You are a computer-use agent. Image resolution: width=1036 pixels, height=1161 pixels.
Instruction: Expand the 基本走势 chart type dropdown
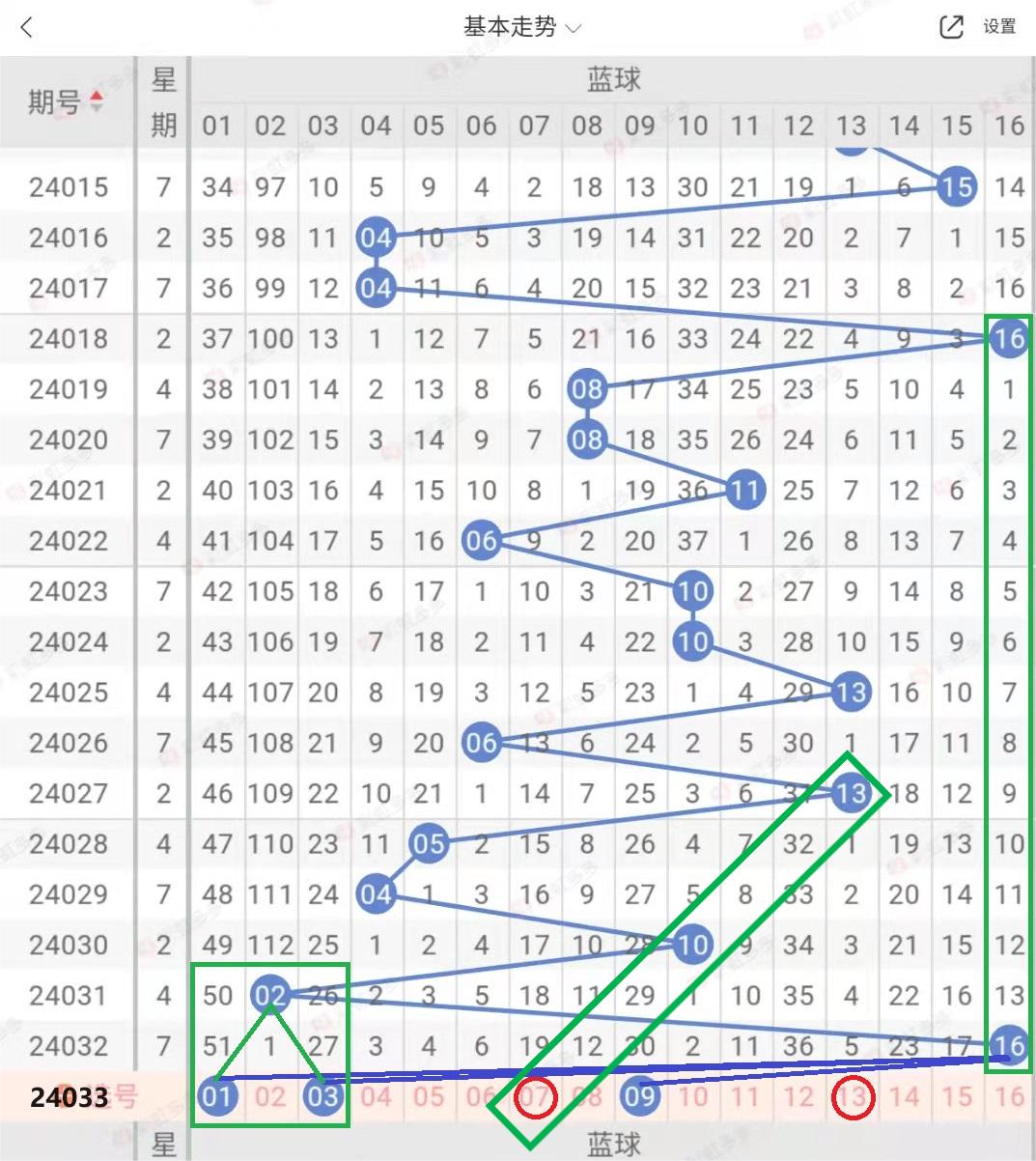click(x=522, y=27)
